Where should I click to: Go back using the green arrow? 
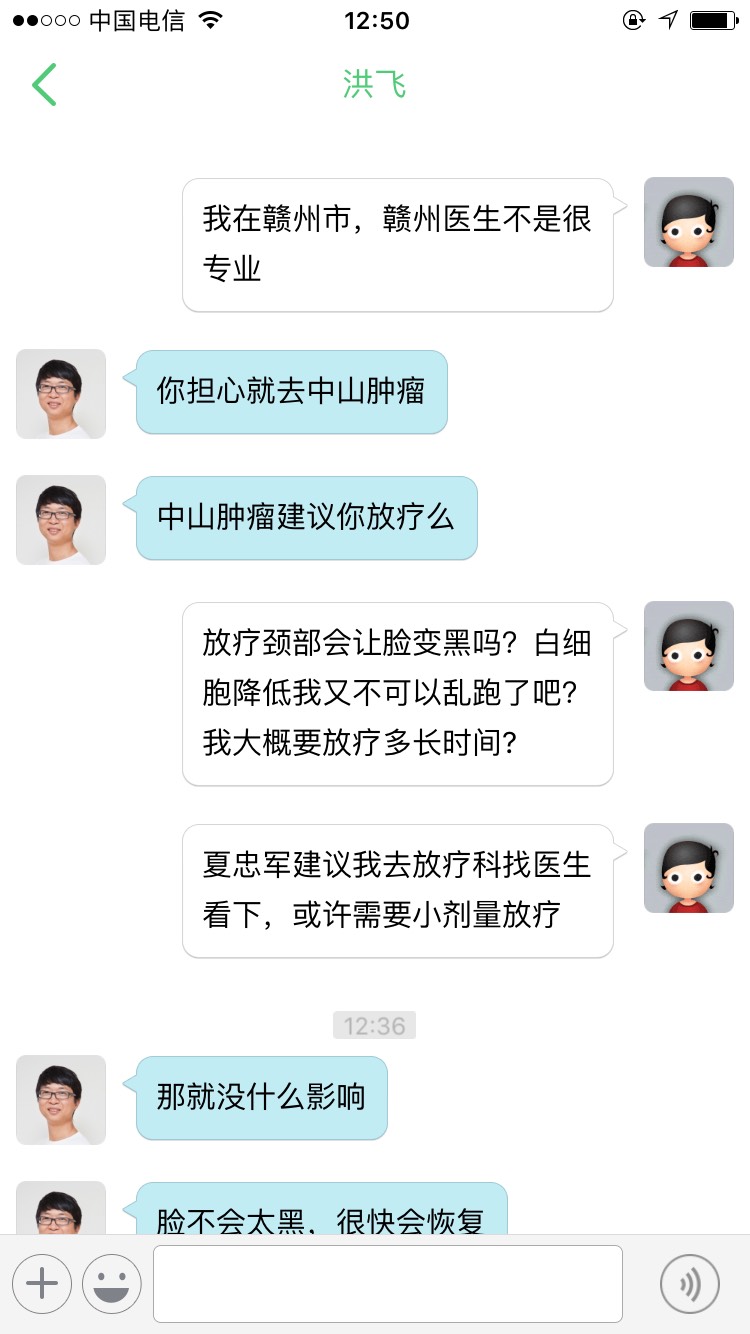(x=44, y=85)
